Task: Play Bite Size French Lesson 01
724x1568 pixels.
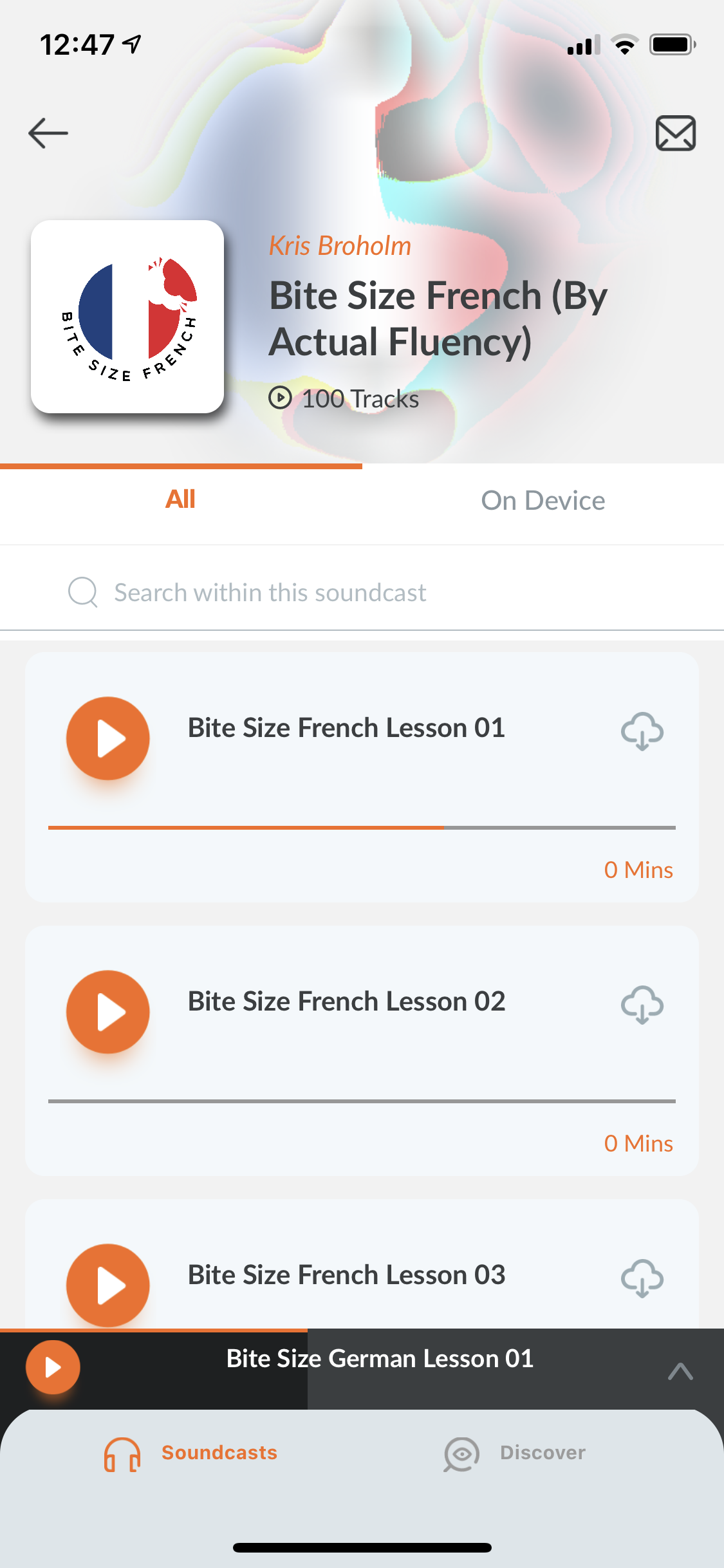Action: point(107,738)
